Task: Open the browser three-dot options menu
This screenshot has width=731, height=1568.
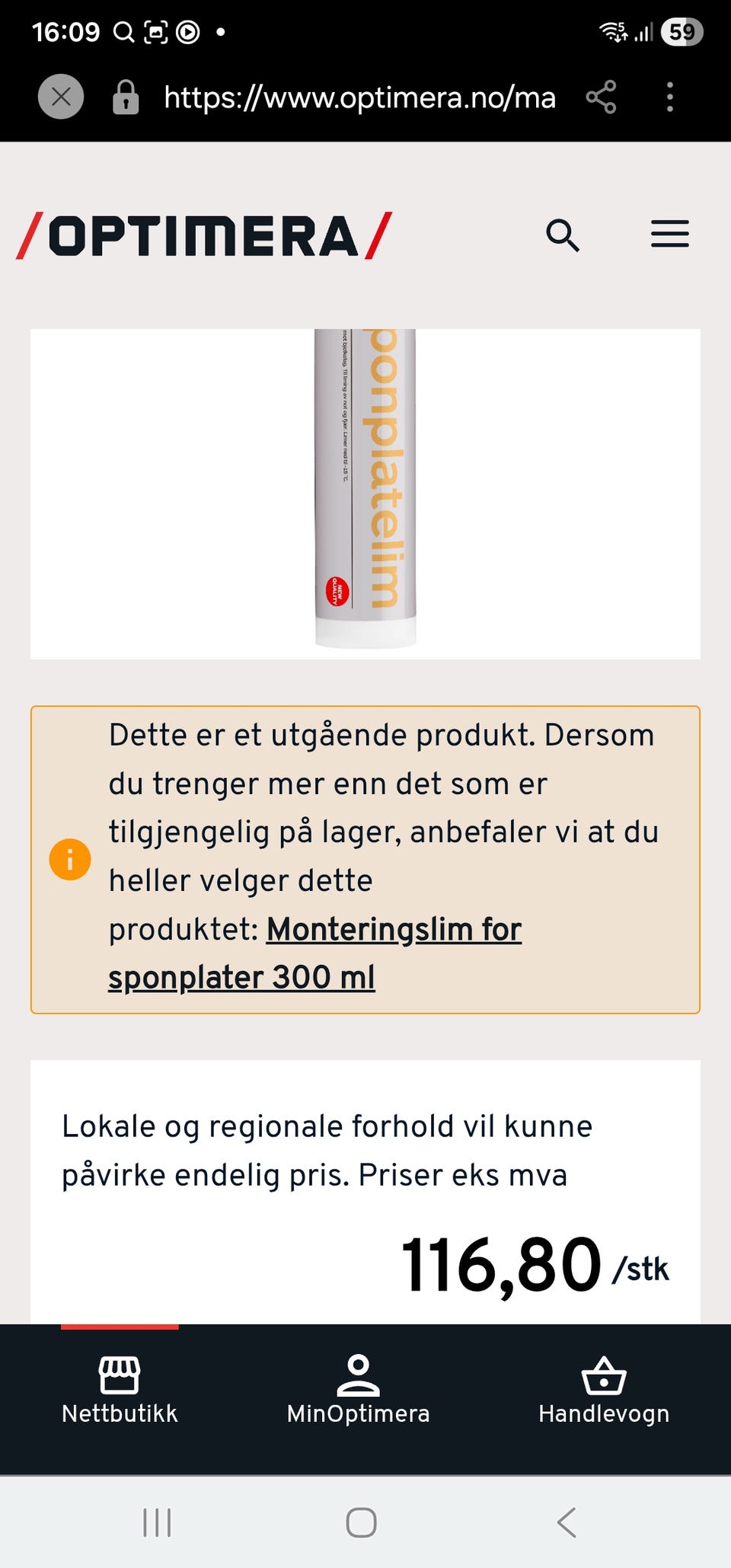Action: point(669,97)
